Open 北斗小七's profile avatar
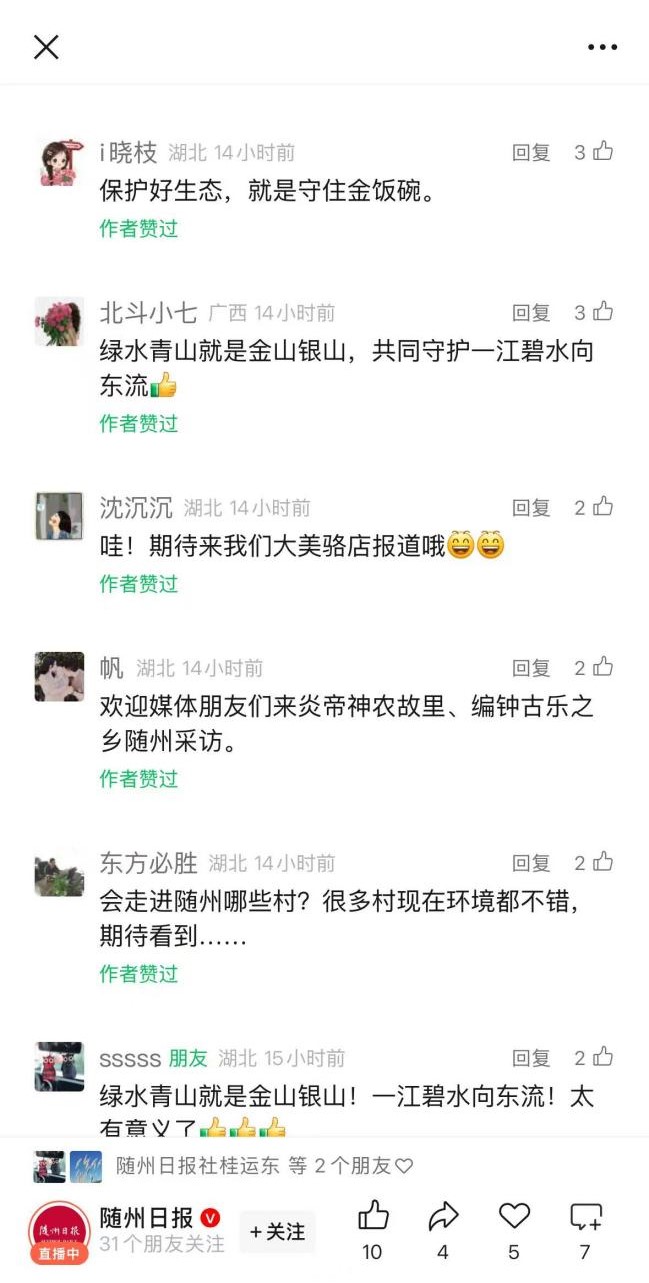649x1283 pixels. pyautogui.click(x=58, y=322)
